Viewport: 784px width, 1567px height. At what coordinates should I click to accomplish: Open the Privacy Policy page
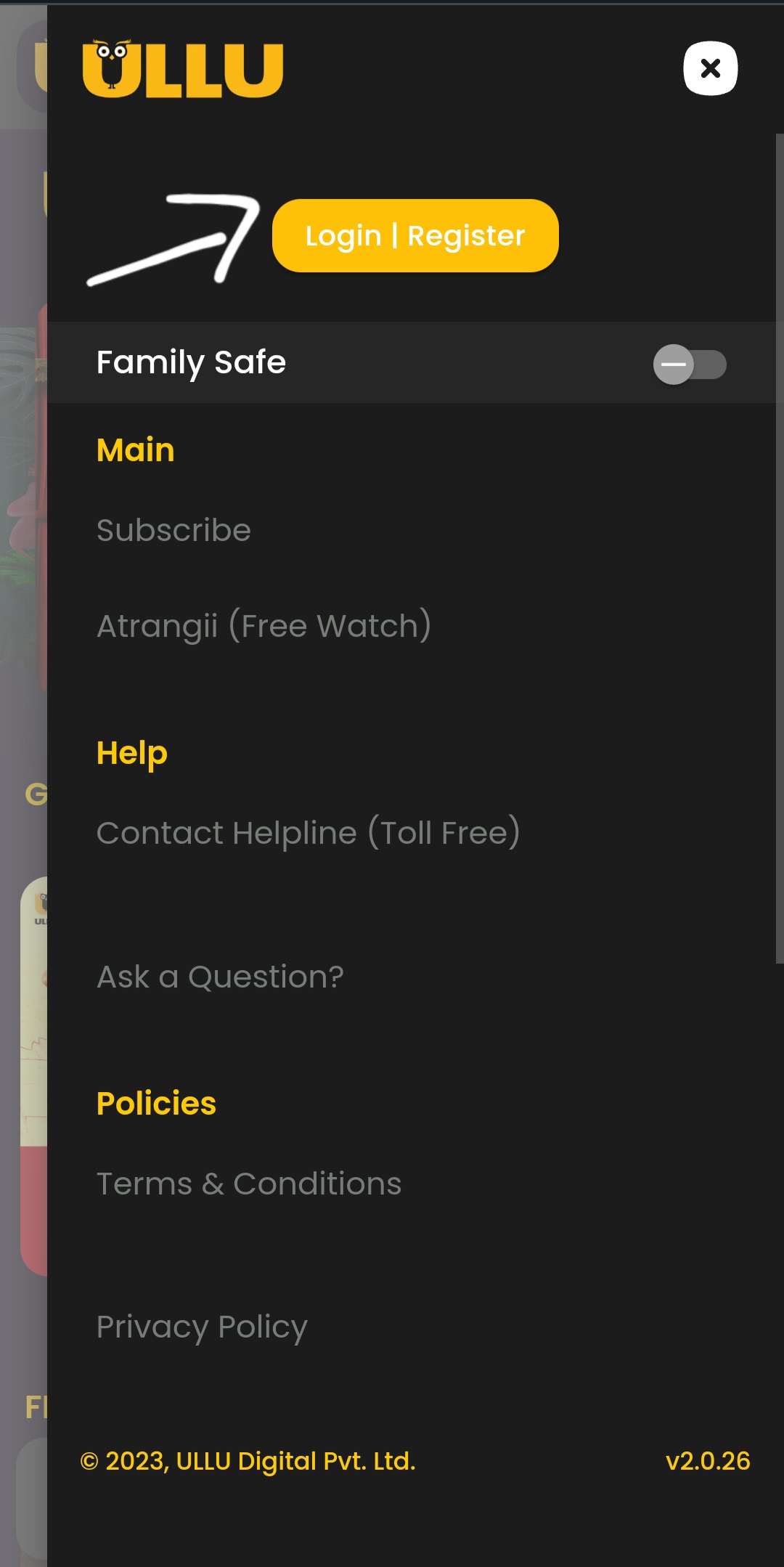pos(202,1327)
